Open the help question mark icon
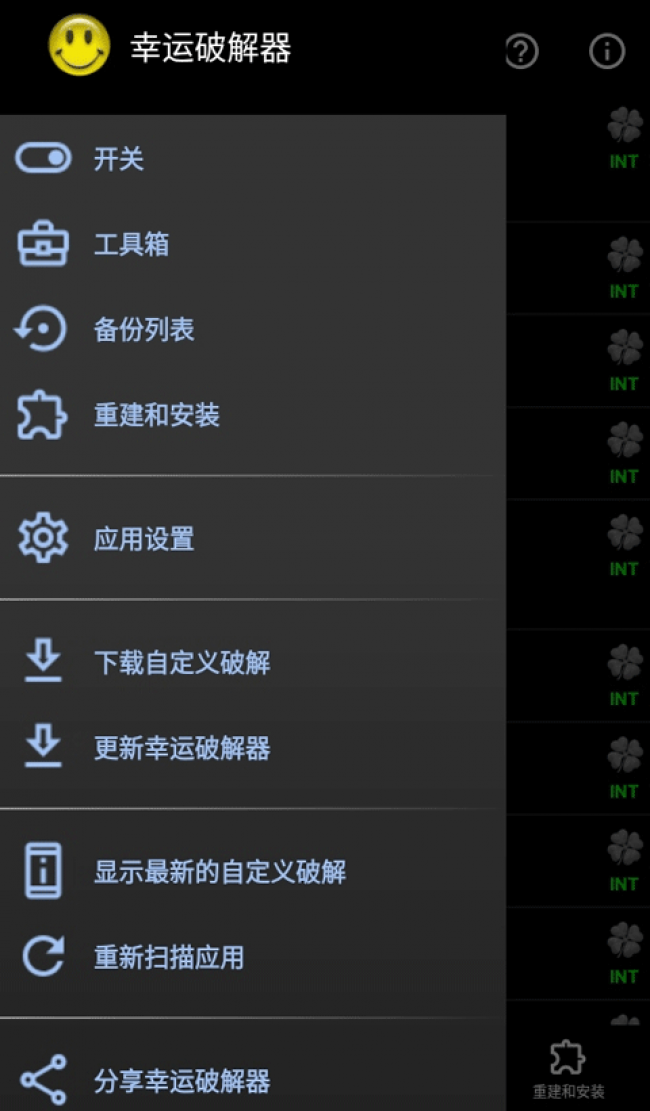 [521, 50]
